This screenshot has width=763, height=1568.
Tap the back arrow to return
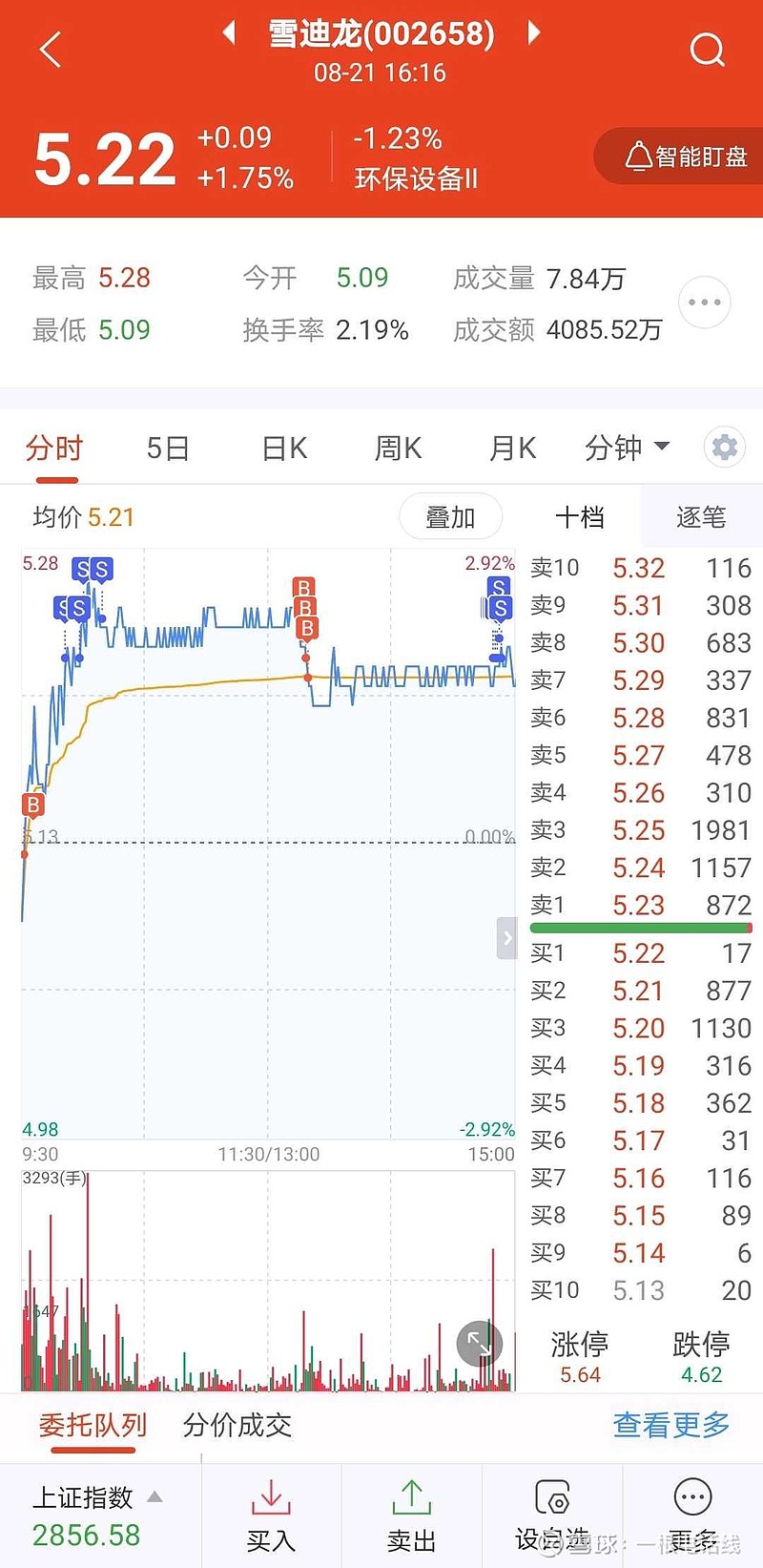point(50,50)
